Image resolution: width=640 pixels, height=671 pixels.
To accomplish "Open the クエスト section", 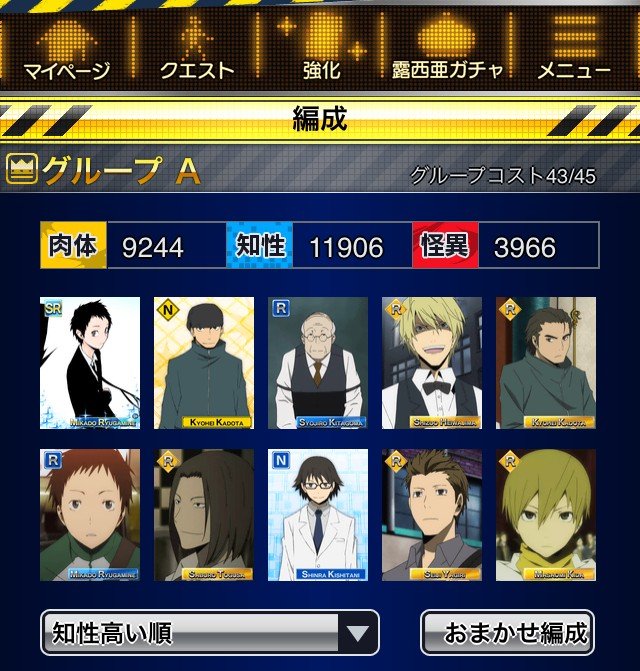I will [197, 50].
